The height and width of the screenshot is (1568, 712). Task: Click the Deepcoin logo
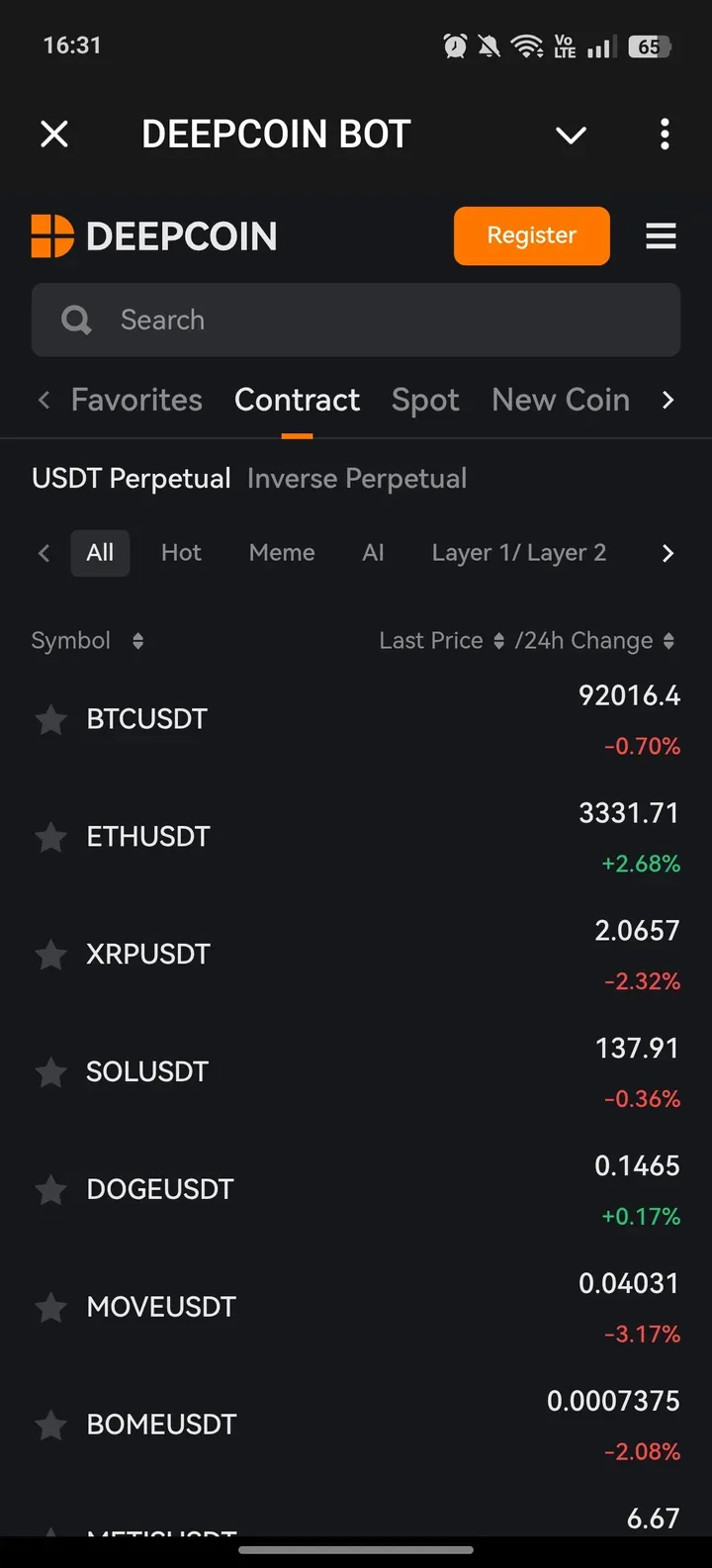tap(153, 235)
